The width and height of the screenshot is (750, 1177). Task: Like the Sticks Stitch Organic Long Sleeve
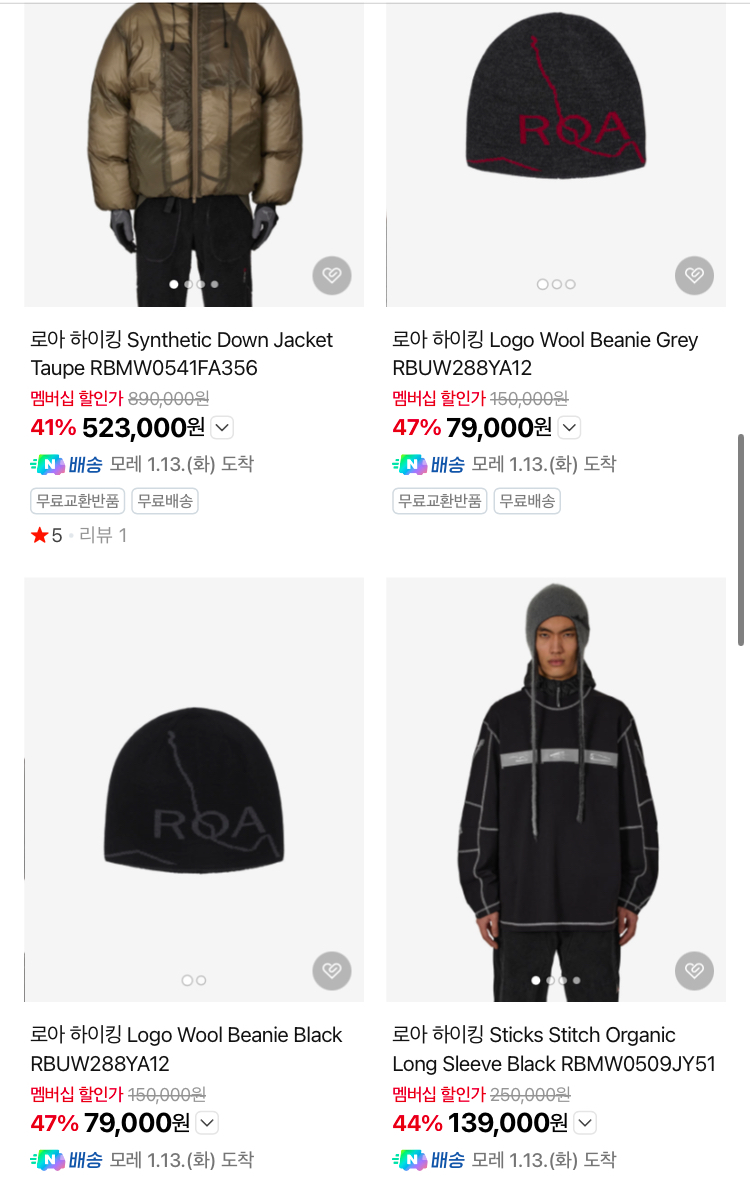[x=694, y=970]
